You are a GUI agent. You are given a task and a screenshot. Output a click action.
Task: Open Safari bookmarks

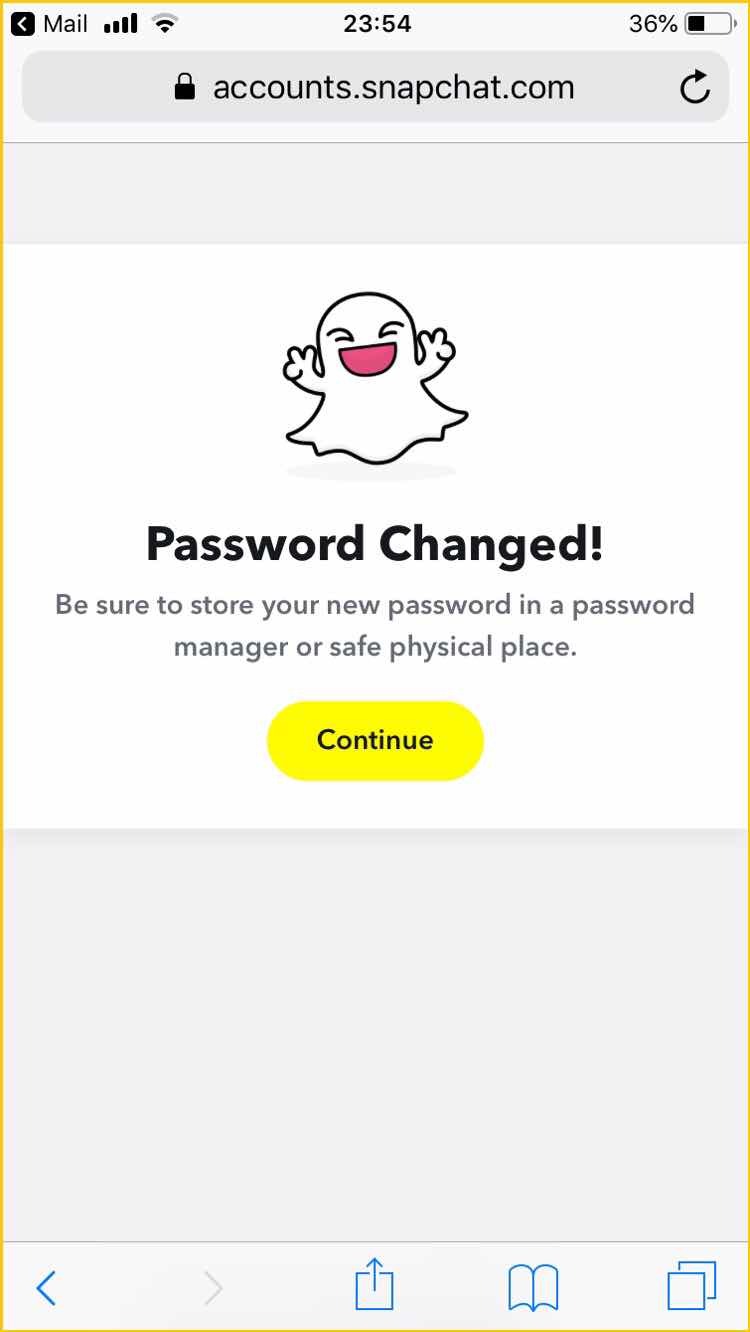pyautogui.click(x=533, y=1288)
